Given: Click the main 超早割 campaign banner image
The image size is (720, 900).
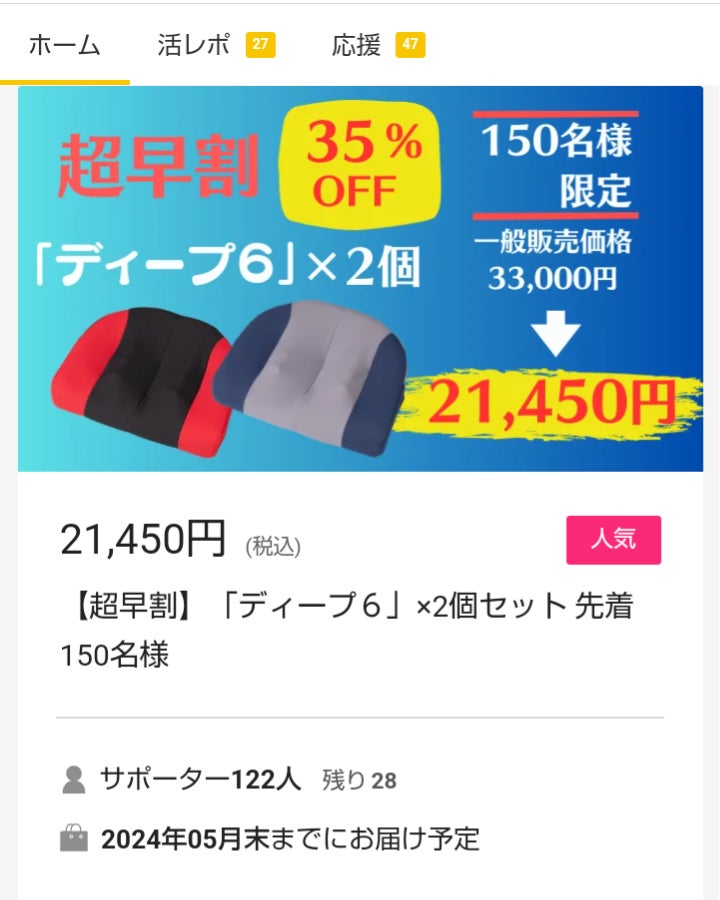Looking at the screenshot, I should coord(360,280).
